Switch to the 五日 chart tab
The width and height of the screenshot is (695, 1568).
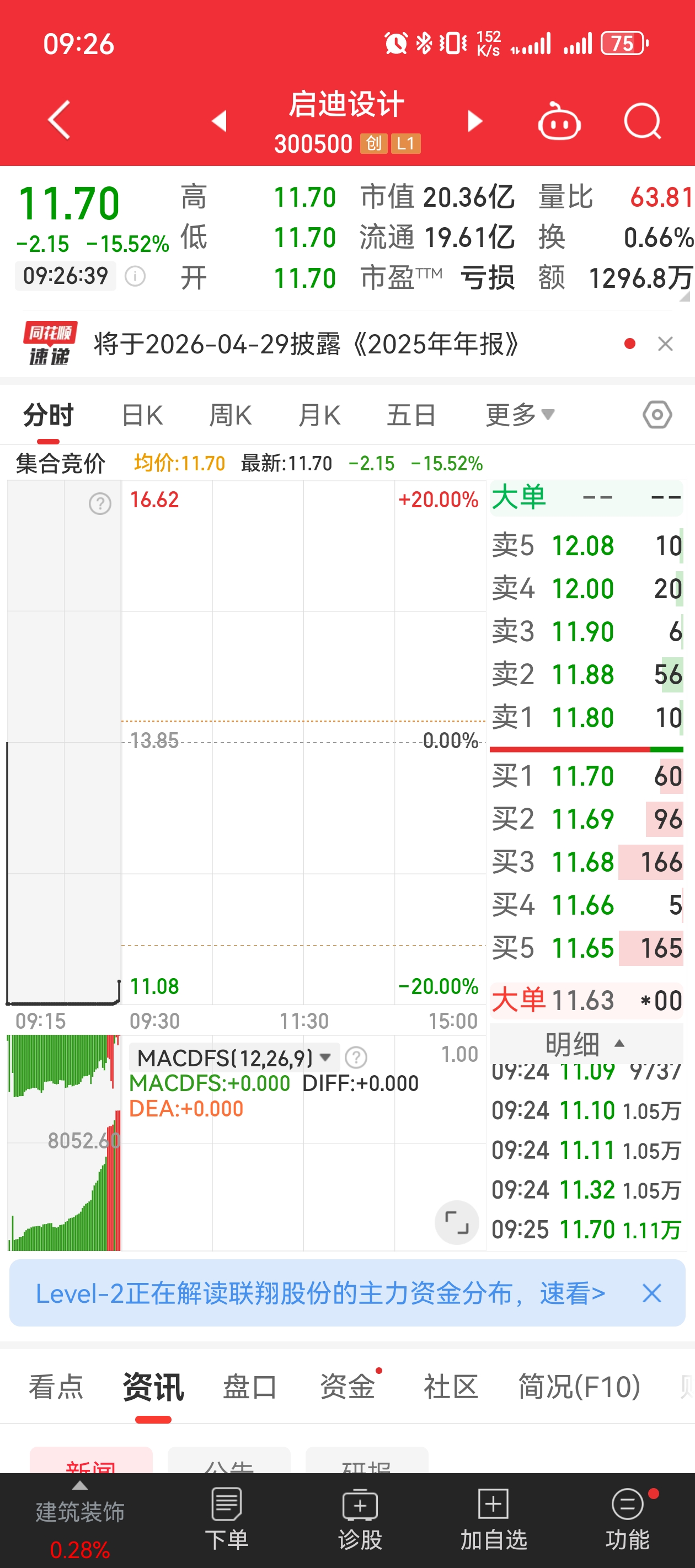(411, 415)
